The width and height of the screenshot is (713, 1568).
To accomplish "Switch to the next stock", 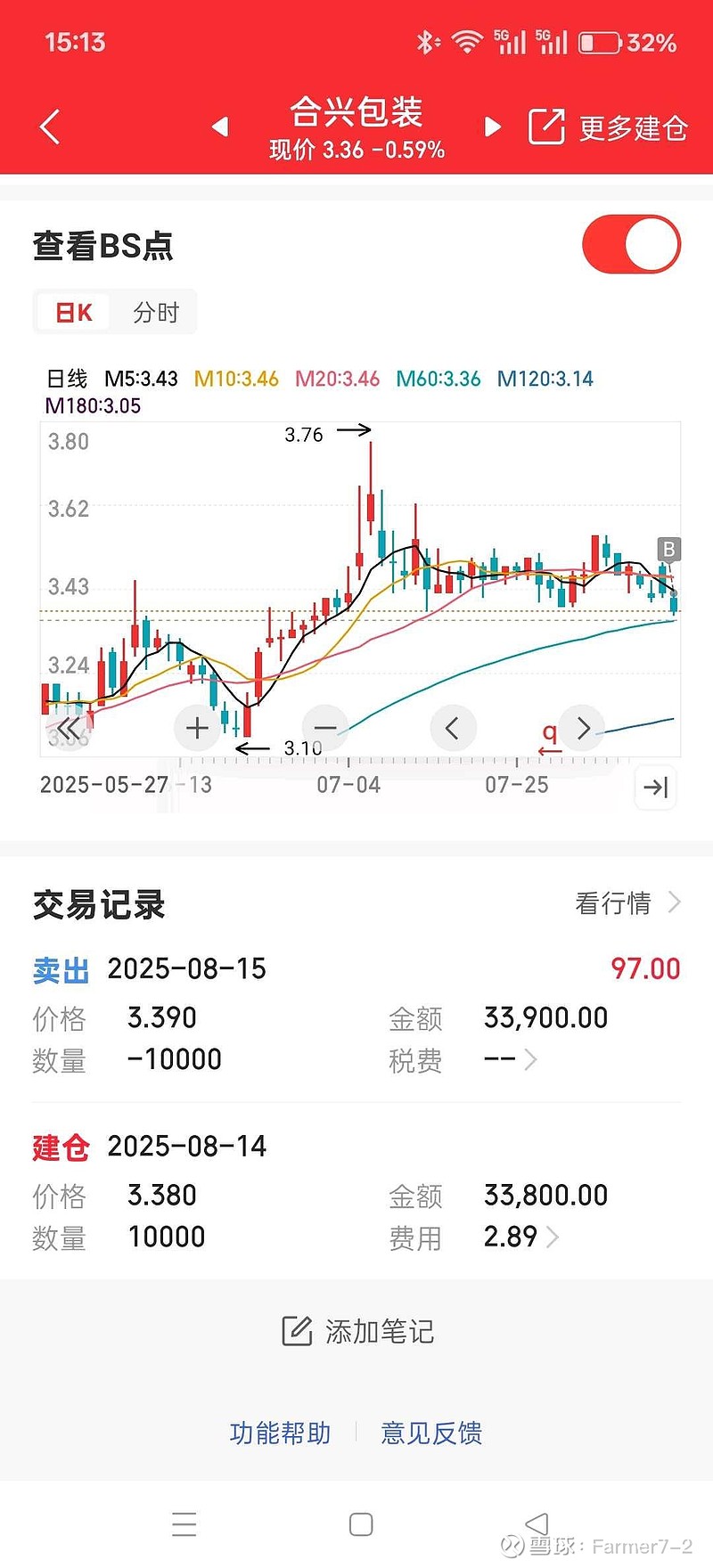I will [492, 127].
